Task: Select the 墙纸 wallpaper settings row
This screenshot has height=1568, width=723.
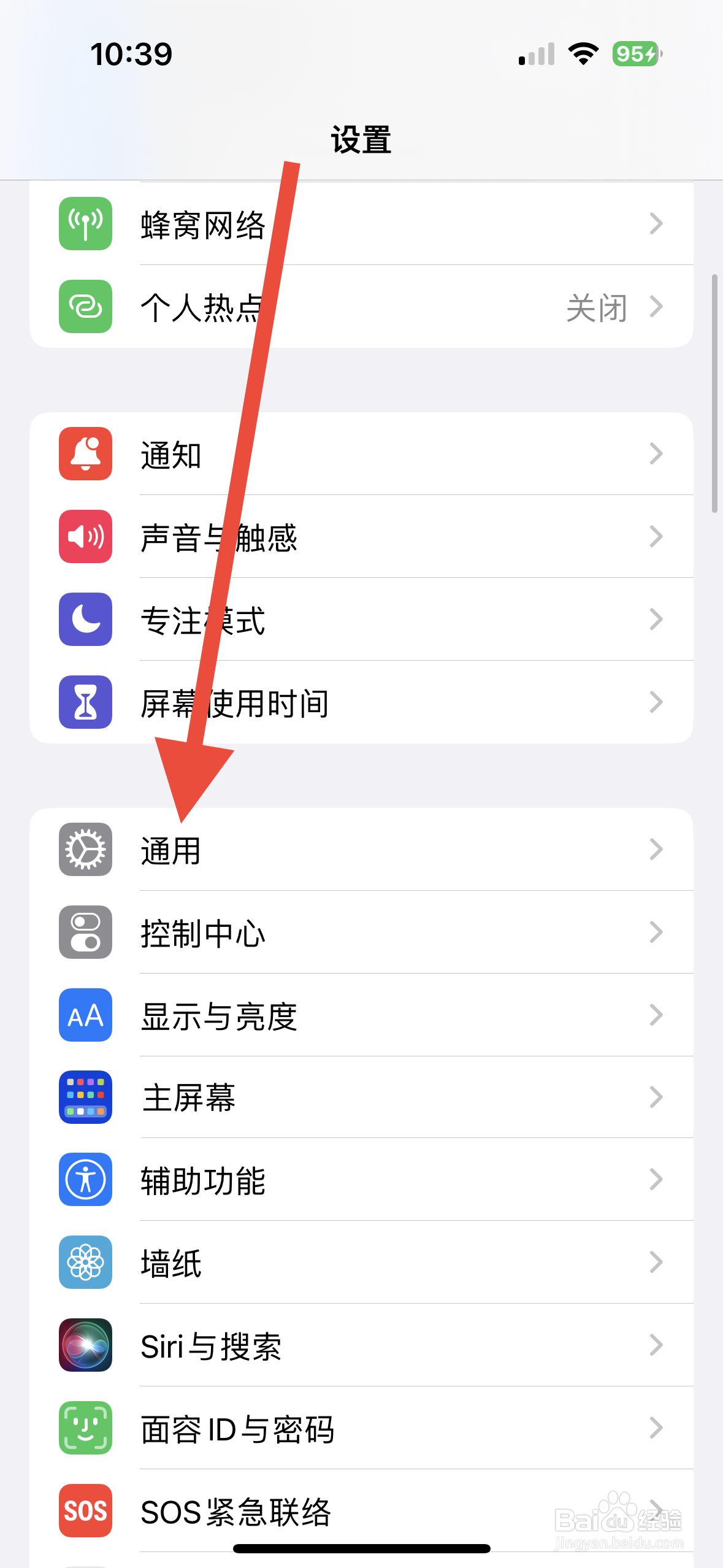Action: pyautogui.click(x=362, y=1262)
